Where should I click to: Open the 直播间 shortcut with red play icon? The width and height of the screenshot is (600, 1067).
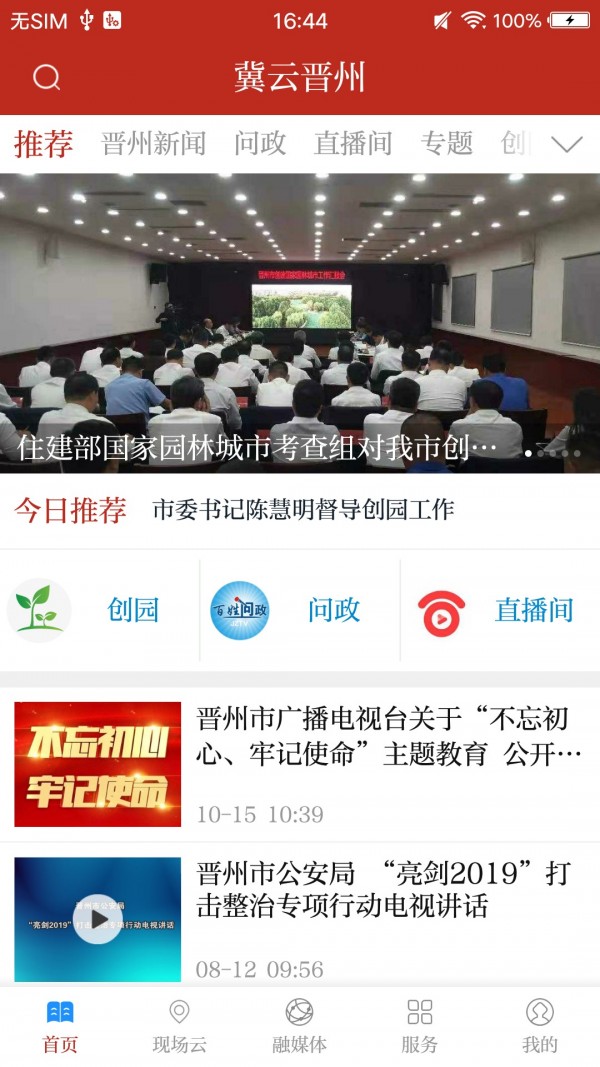(500, 610)
